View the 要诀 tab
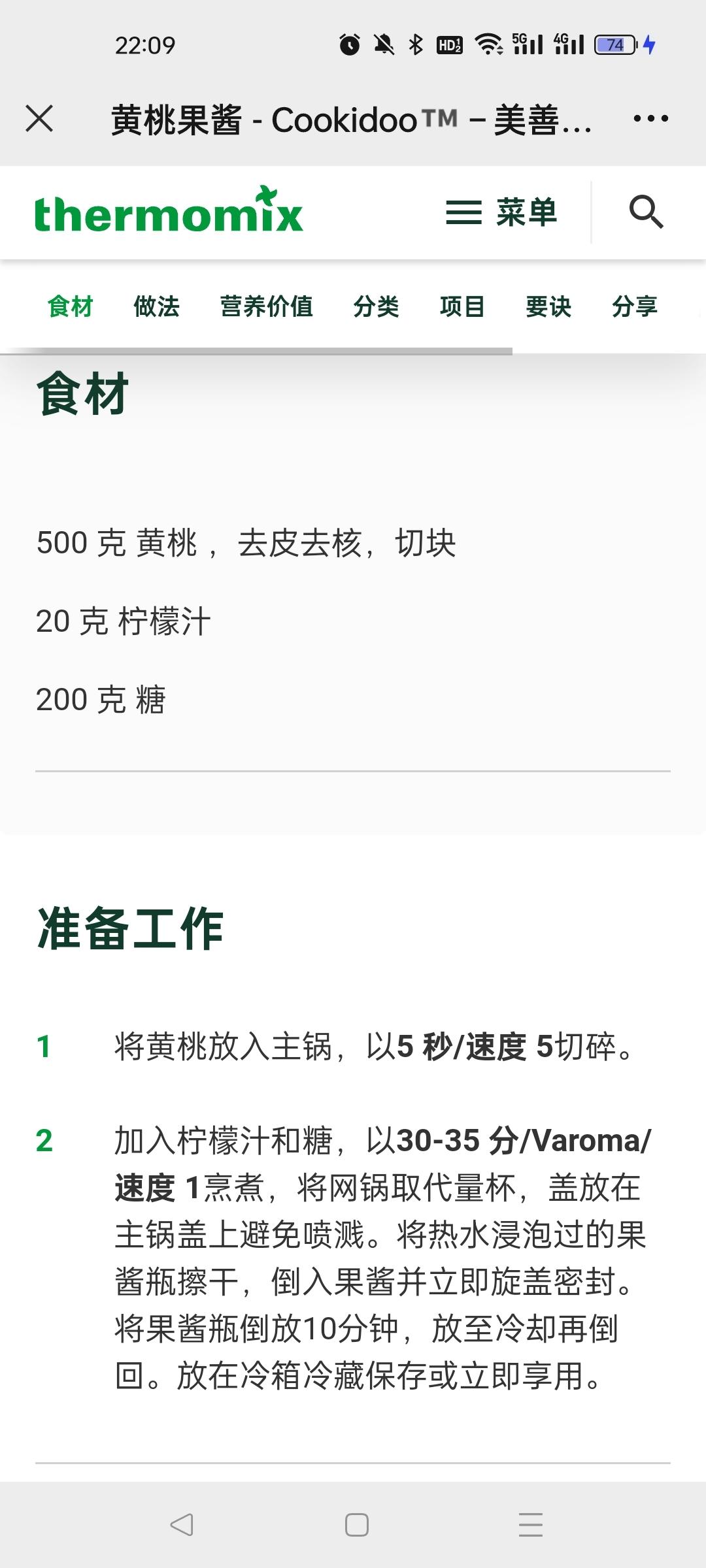The height and width of the screenshot is (1568, 706). (549, 306)
